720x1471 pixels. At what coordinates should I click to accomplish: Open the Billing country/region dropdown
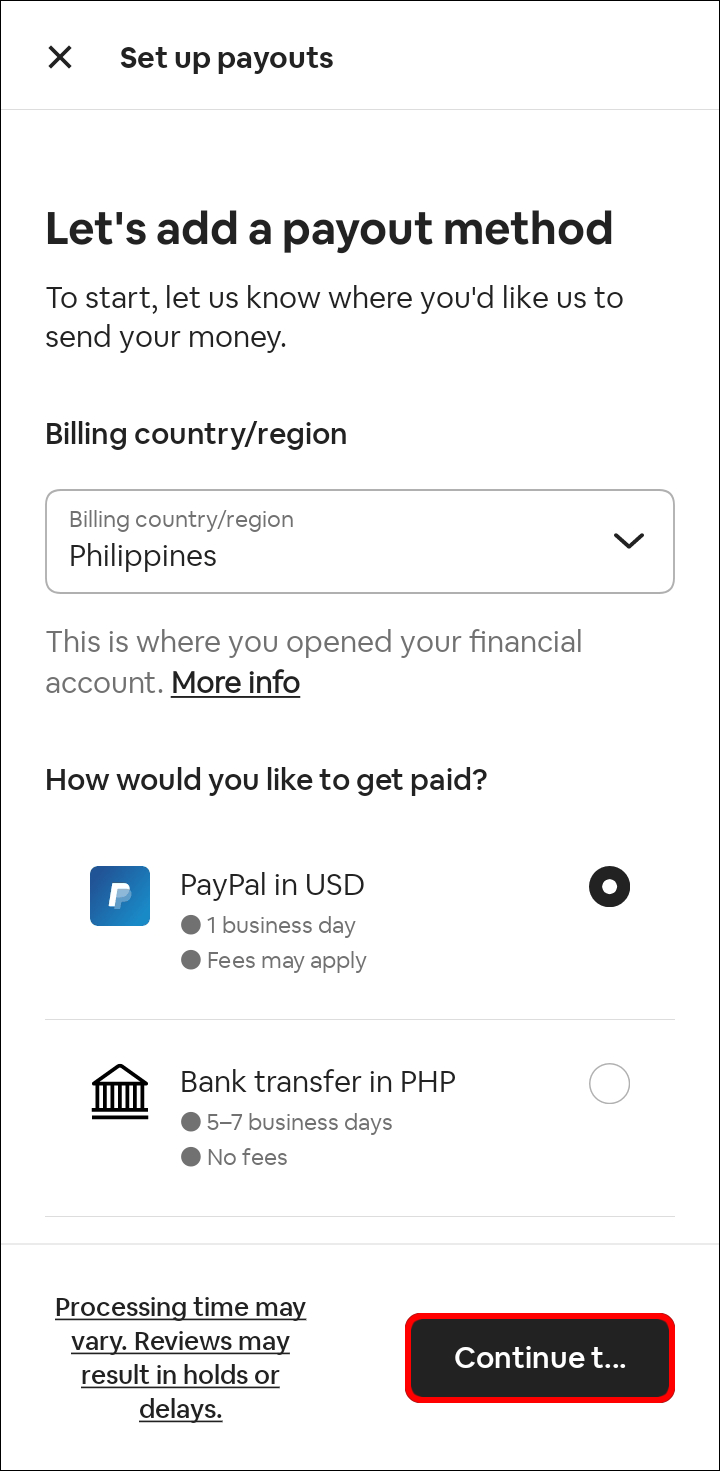(x=360, y=541)
